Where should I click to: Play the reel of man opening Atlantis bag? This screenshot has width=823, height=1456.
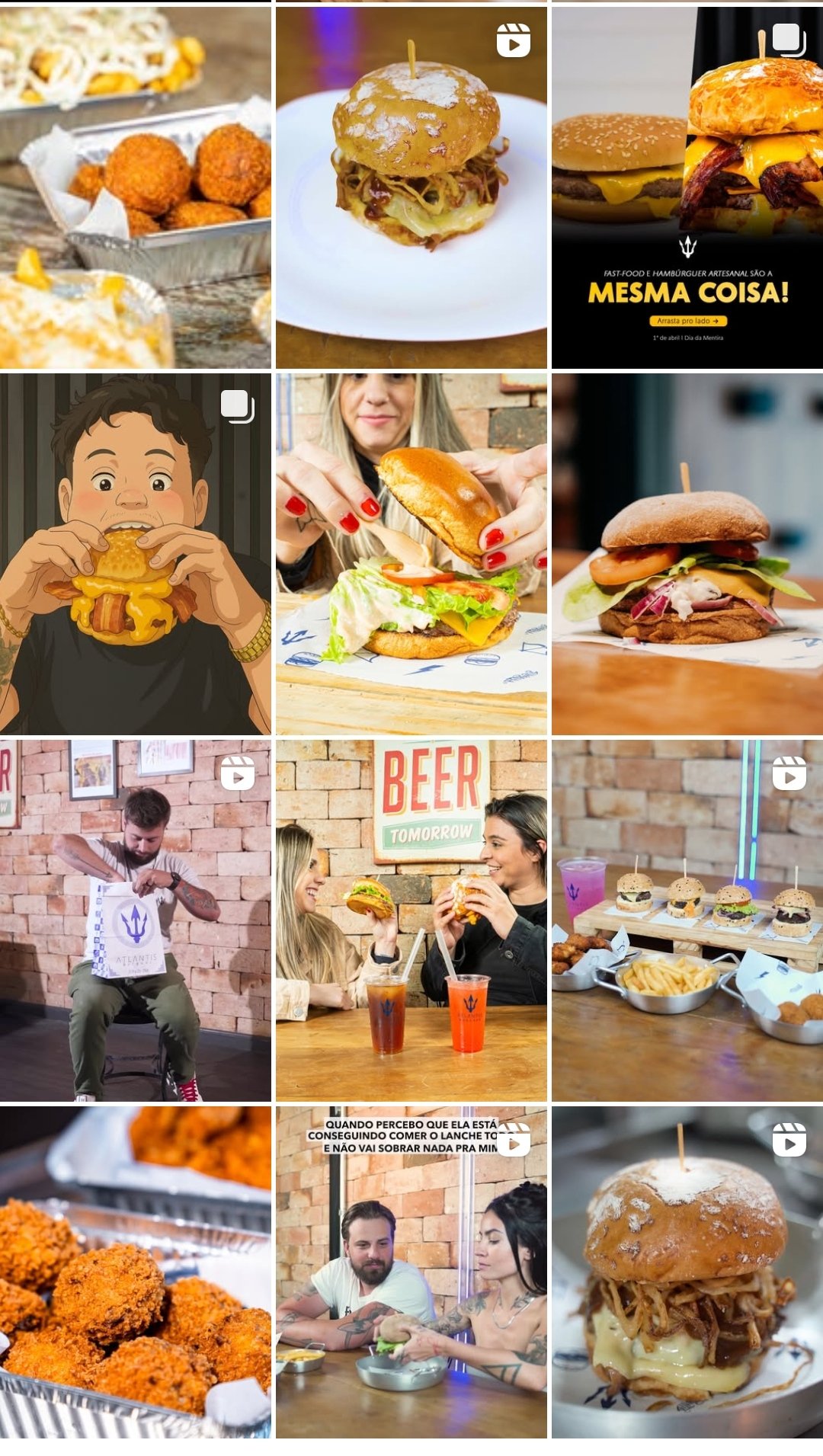coord(135,920)
